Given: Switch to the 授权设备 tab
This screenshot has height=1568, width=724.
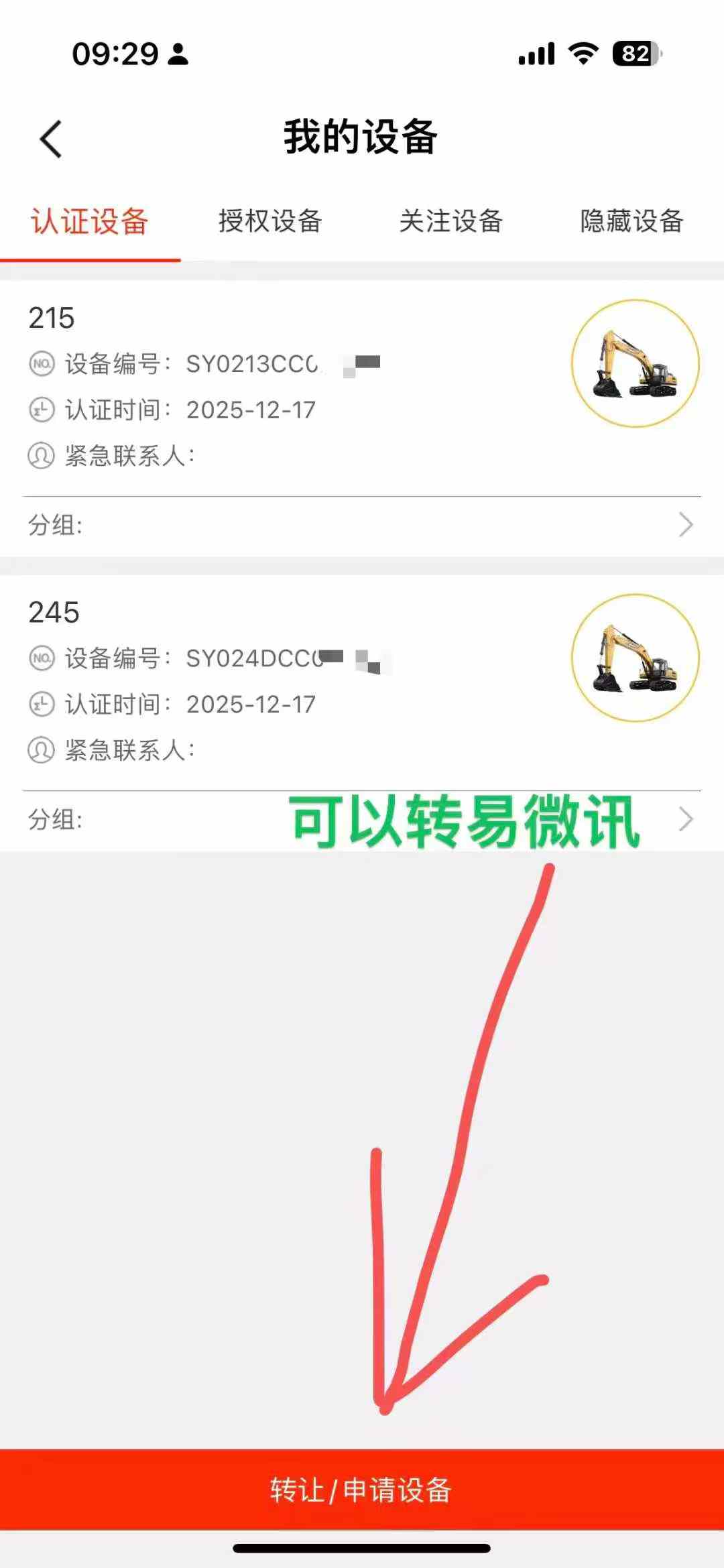Looking at the screenshot, I should pyautogui.click(x=271, y=222).
